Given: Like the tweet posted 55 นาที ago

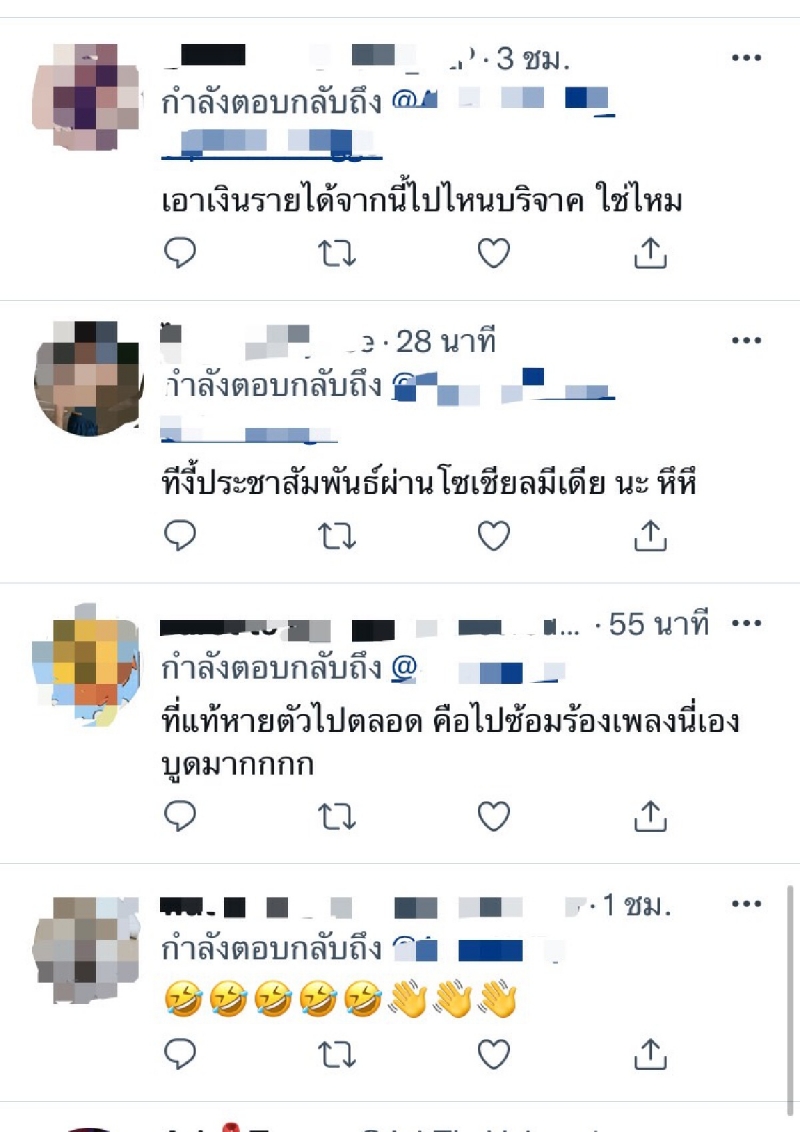Looking at the screenshot, I should click(x=493, y=817).
